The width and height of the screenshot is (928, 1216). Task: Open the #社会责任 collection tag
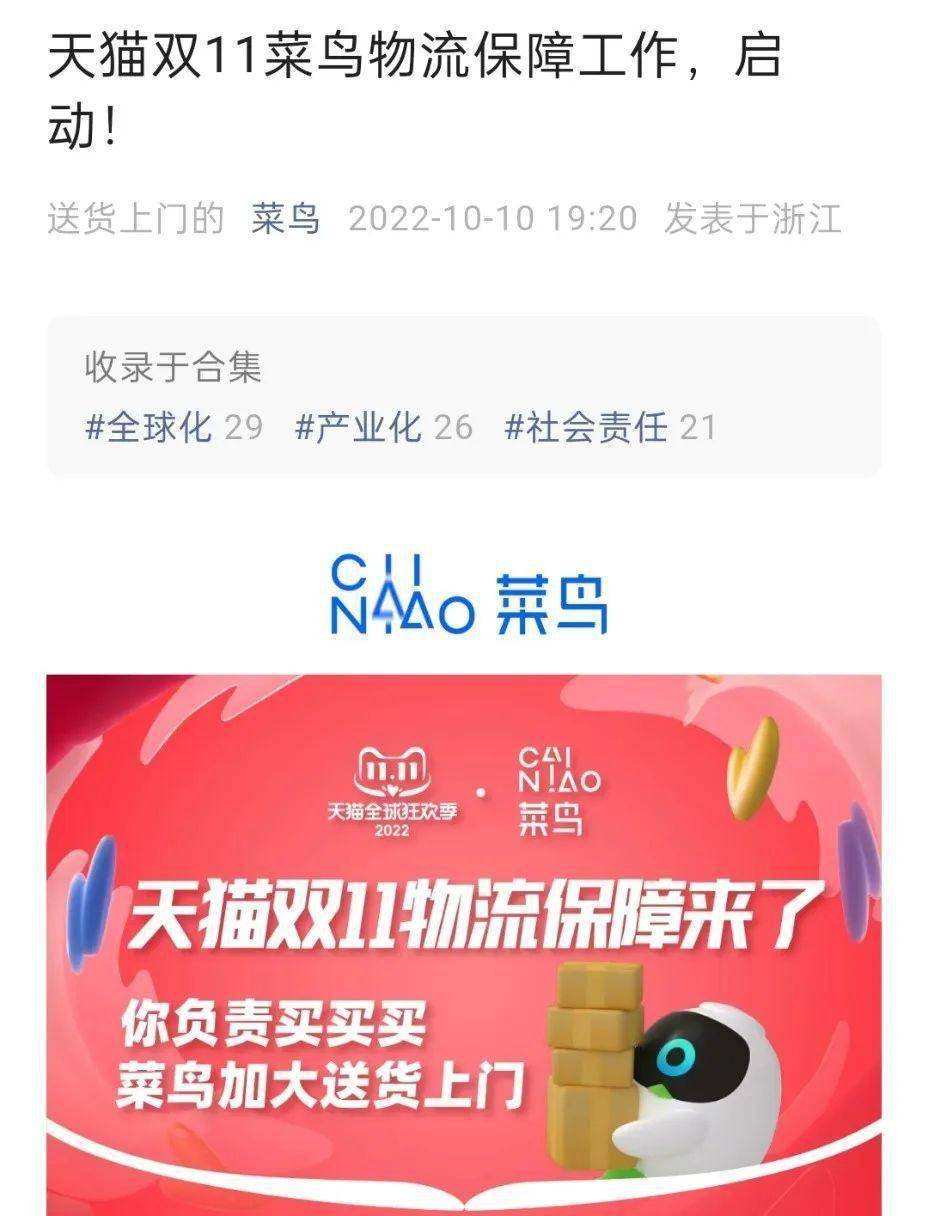[586, 428]
